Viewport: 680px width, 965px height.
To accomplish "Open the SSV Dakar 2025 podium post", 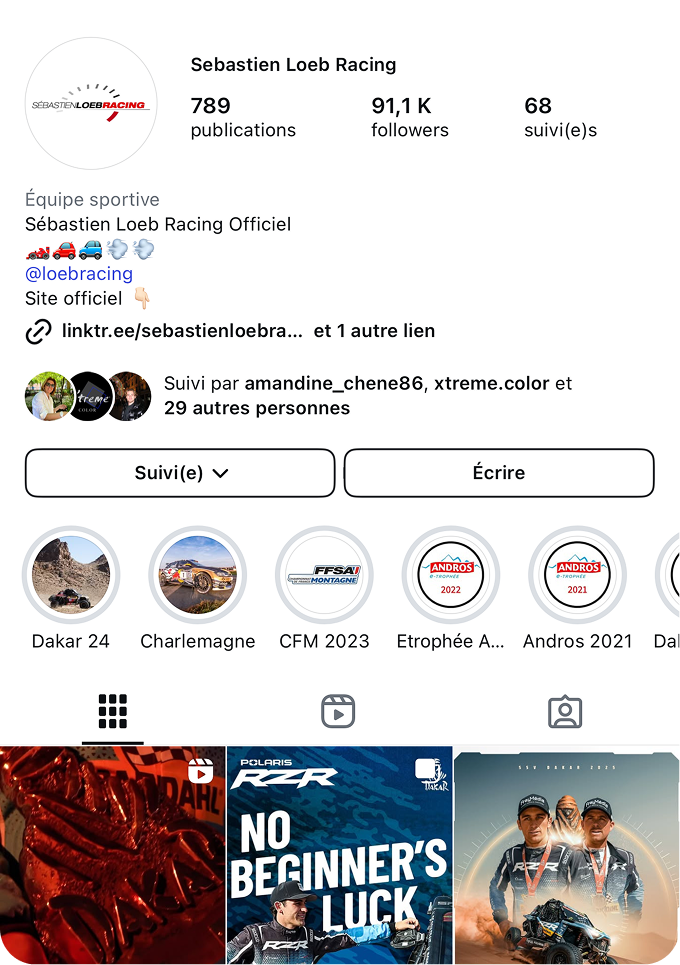I will [x=566, y=856].
